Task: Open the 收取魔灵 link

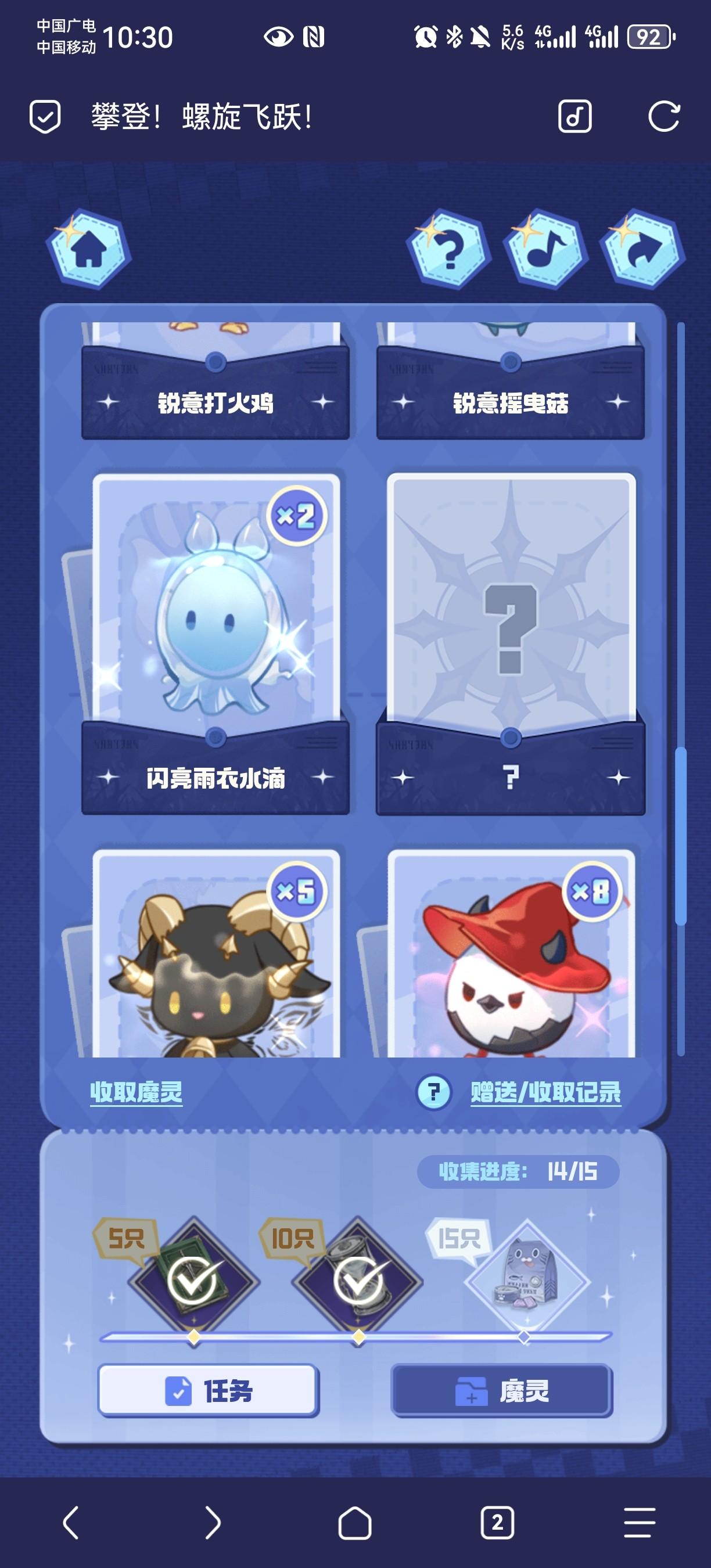Action: pos(137,1092)
